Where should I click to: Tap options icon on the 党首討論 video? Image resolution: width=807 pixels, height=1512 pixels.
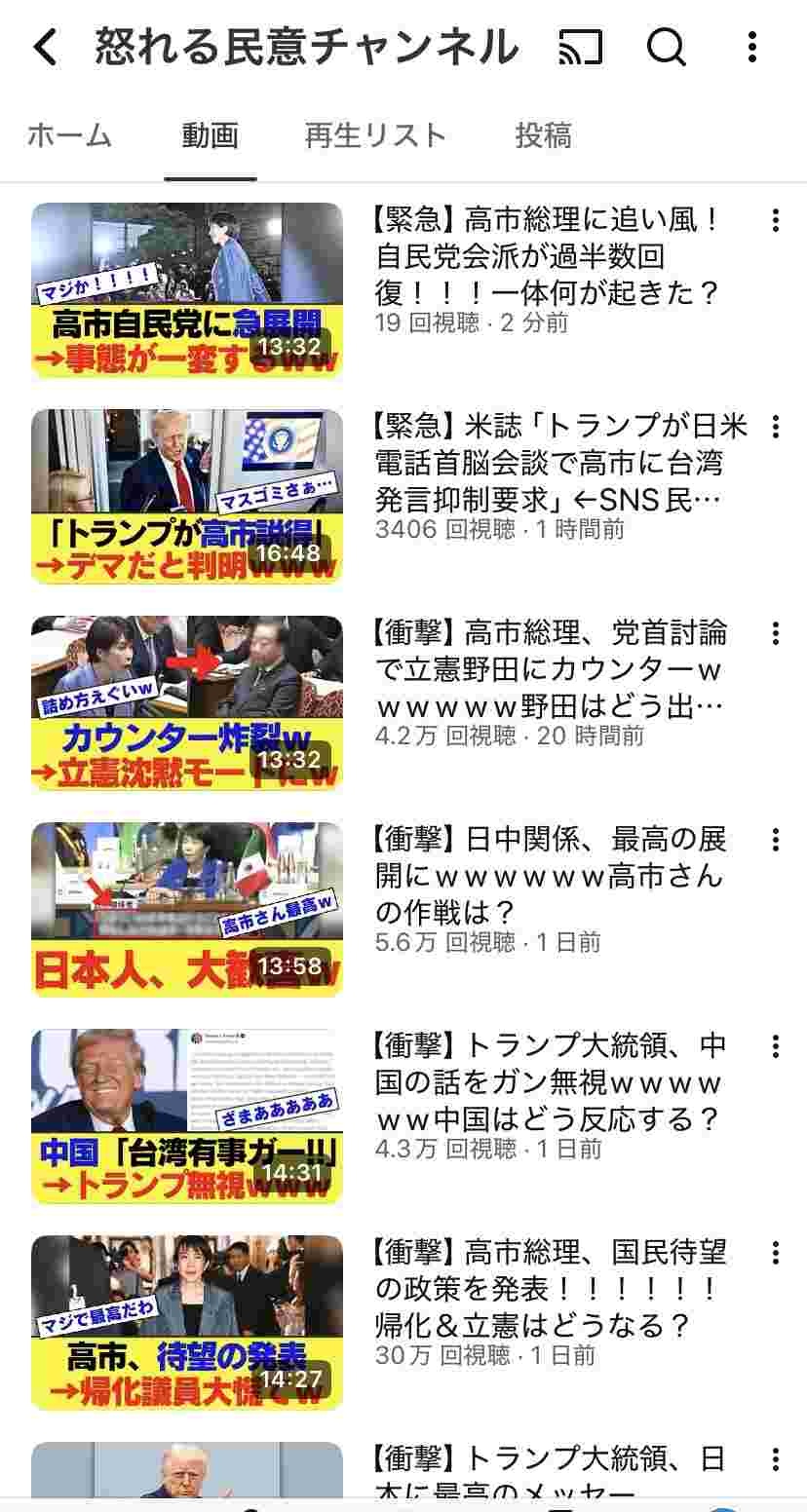(775, 635)
